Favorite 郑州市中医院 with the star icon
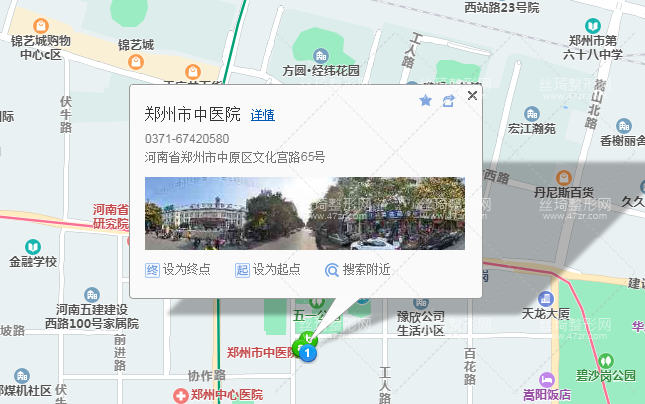The width and height of the screenshot is (645, 404). pyautogui.click(x=425, y=100)
